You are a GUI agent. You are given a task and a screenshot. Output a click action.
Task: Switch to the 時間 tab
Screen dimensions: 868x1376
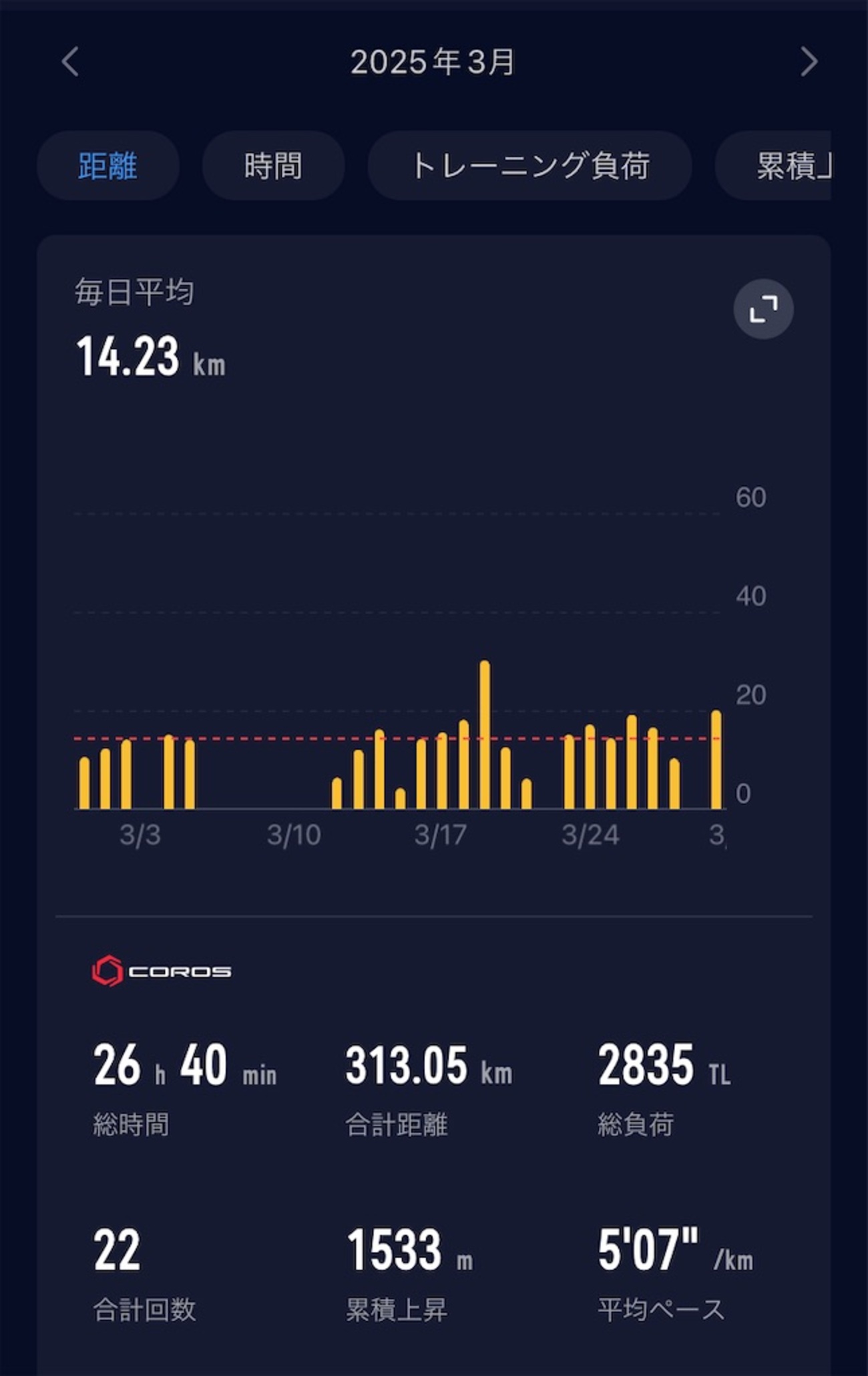click(x=273, y=166)
